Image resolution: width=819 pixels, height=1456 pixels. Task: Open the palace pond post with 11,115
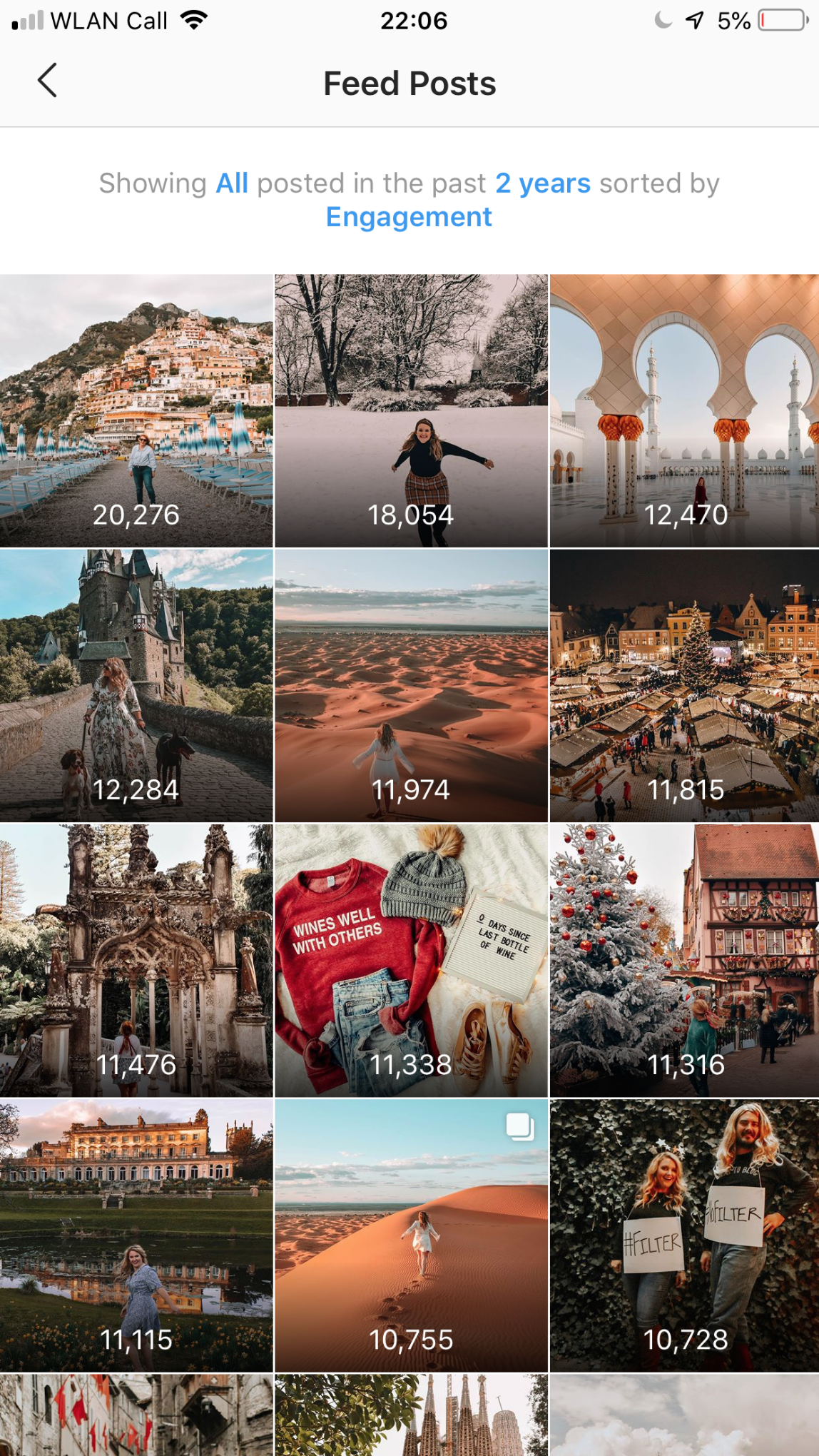[x=136, y=1235]
